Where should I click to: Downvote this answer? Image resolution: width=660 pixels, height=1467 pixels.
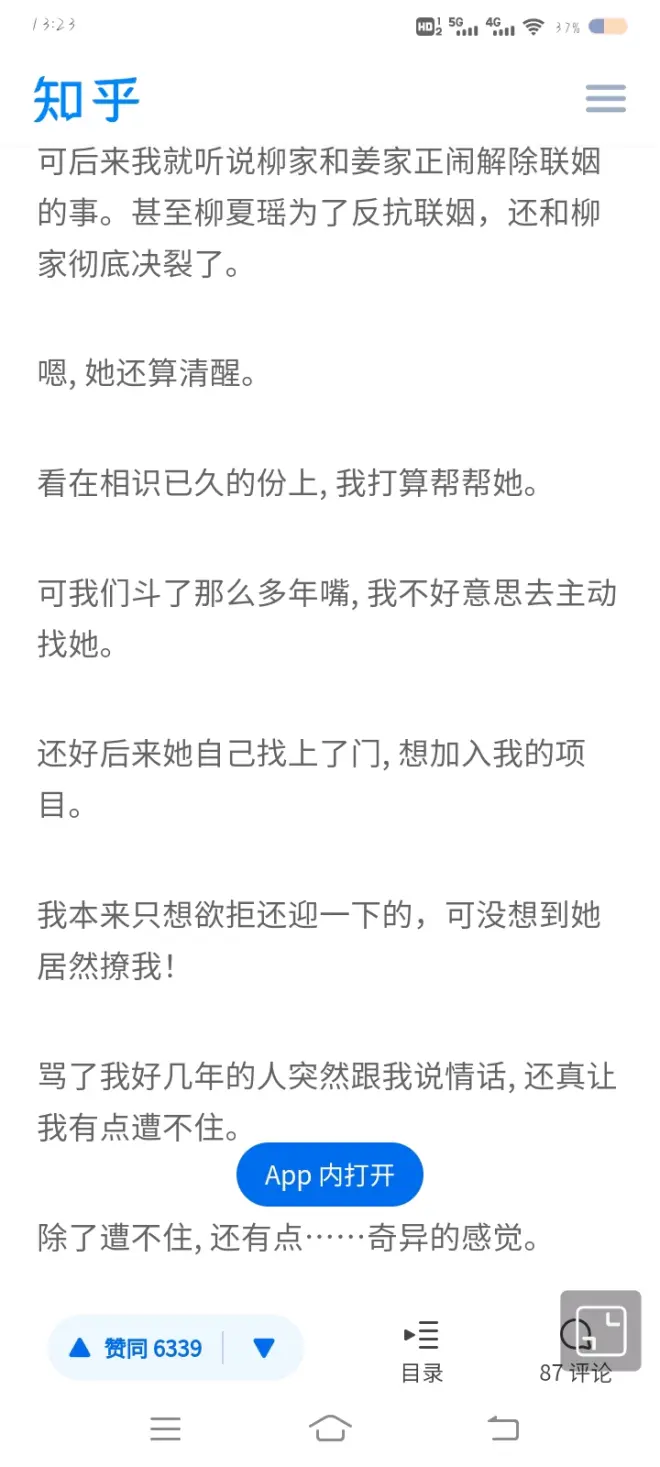(264, 1348)
